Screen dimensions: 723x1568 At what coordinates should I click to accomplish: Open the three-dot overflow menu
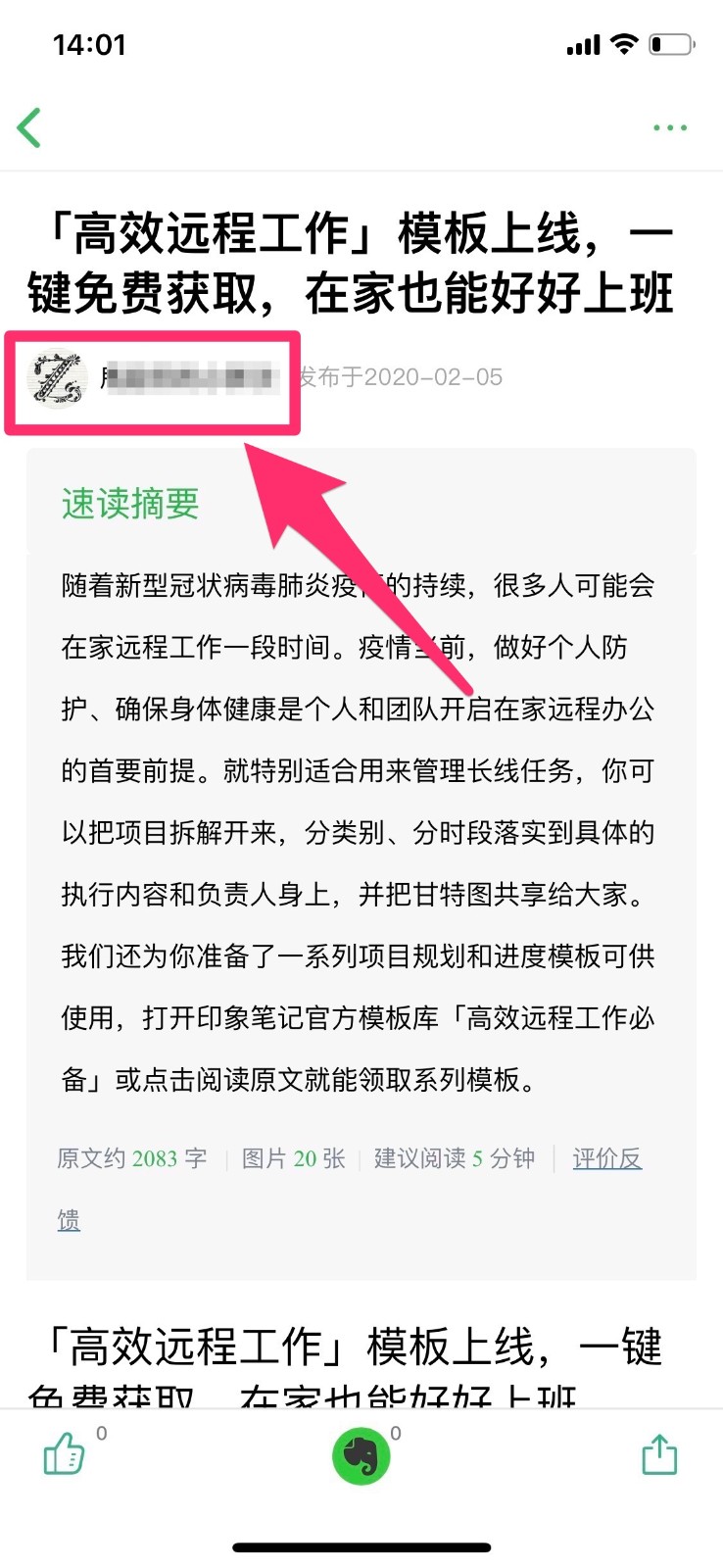coord(670,127)
